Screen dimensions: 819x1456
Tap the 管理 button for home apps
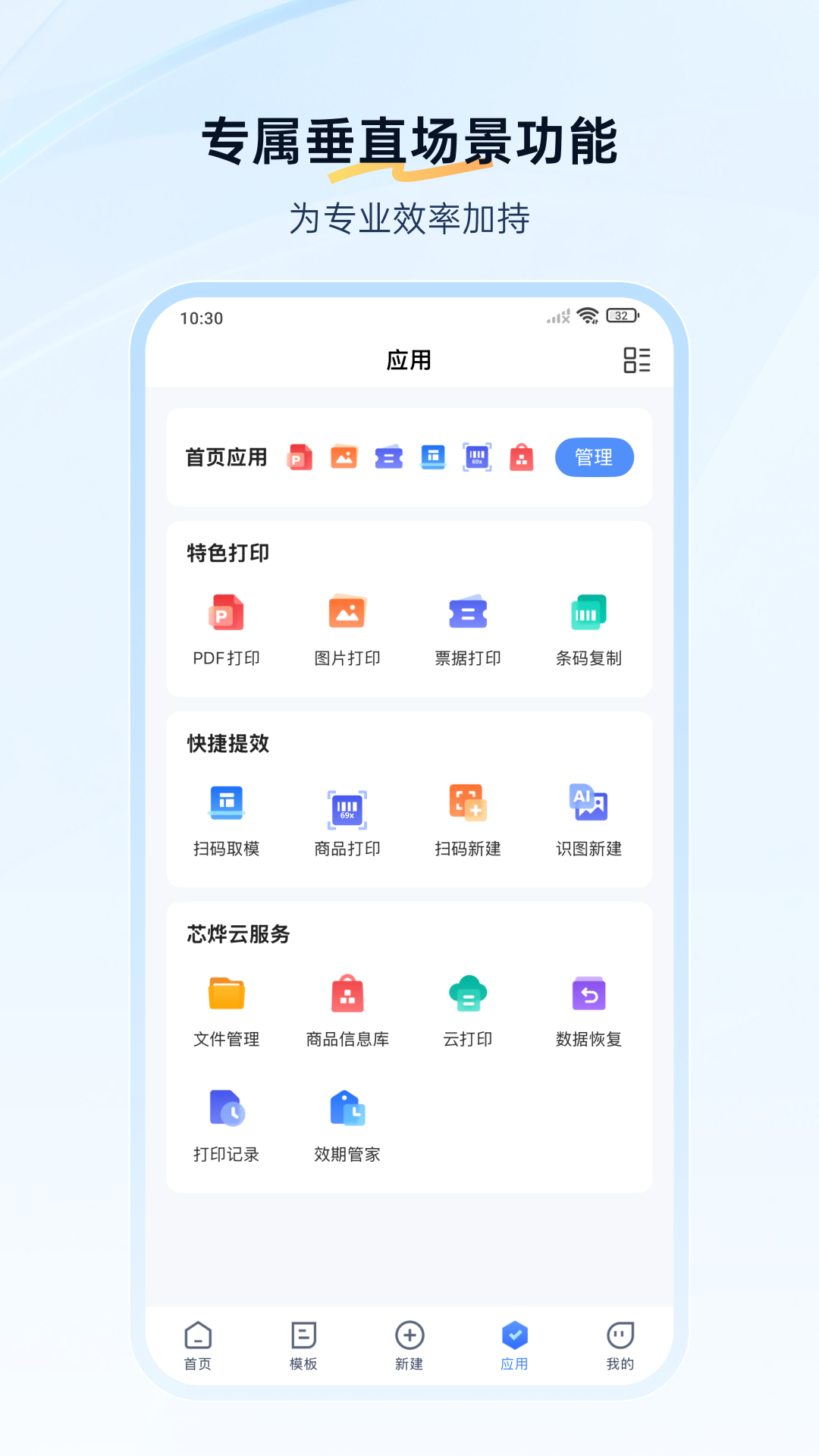point(595,457)
